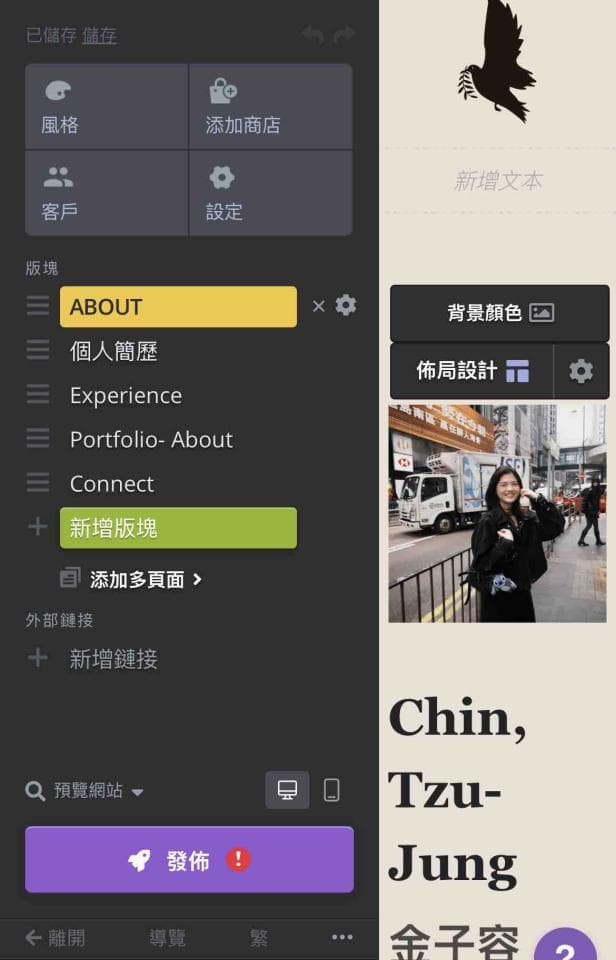
Task: Open 設定 settings
Action: click(270, 193)
